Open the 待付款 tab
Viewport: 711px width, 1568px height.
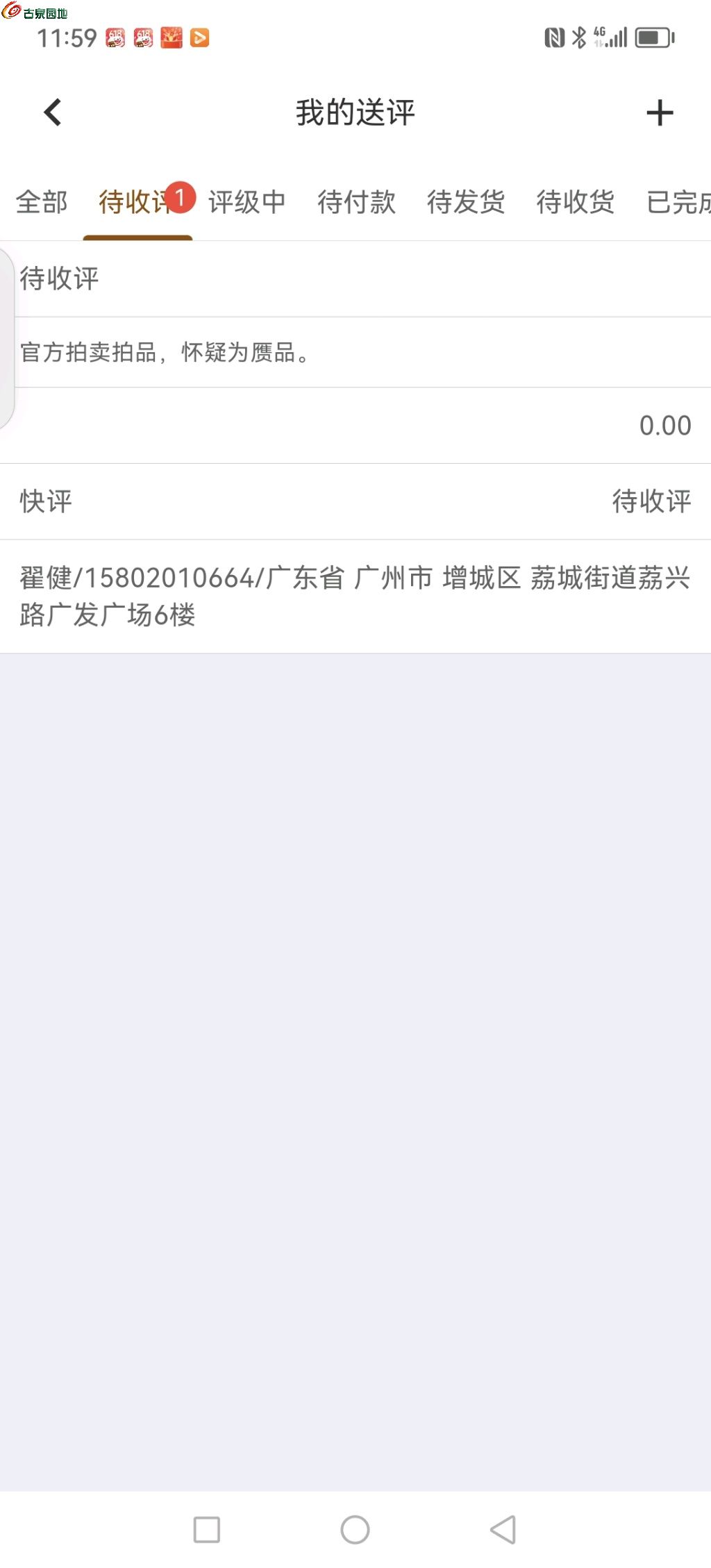(356, 202)
